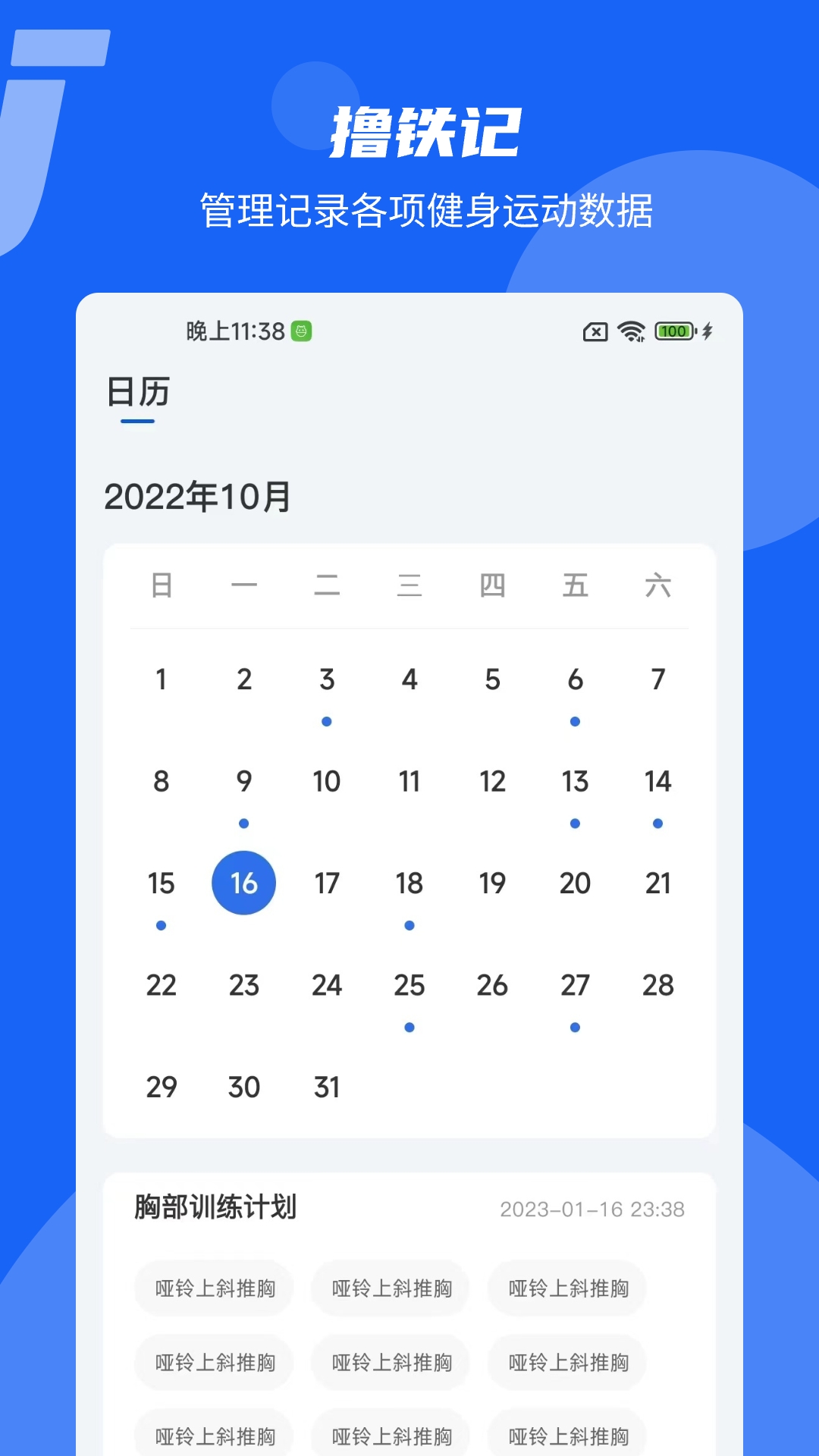Click date 31 at calendar bottom
Viewport: 819px width, 1456px height.
327,1086
